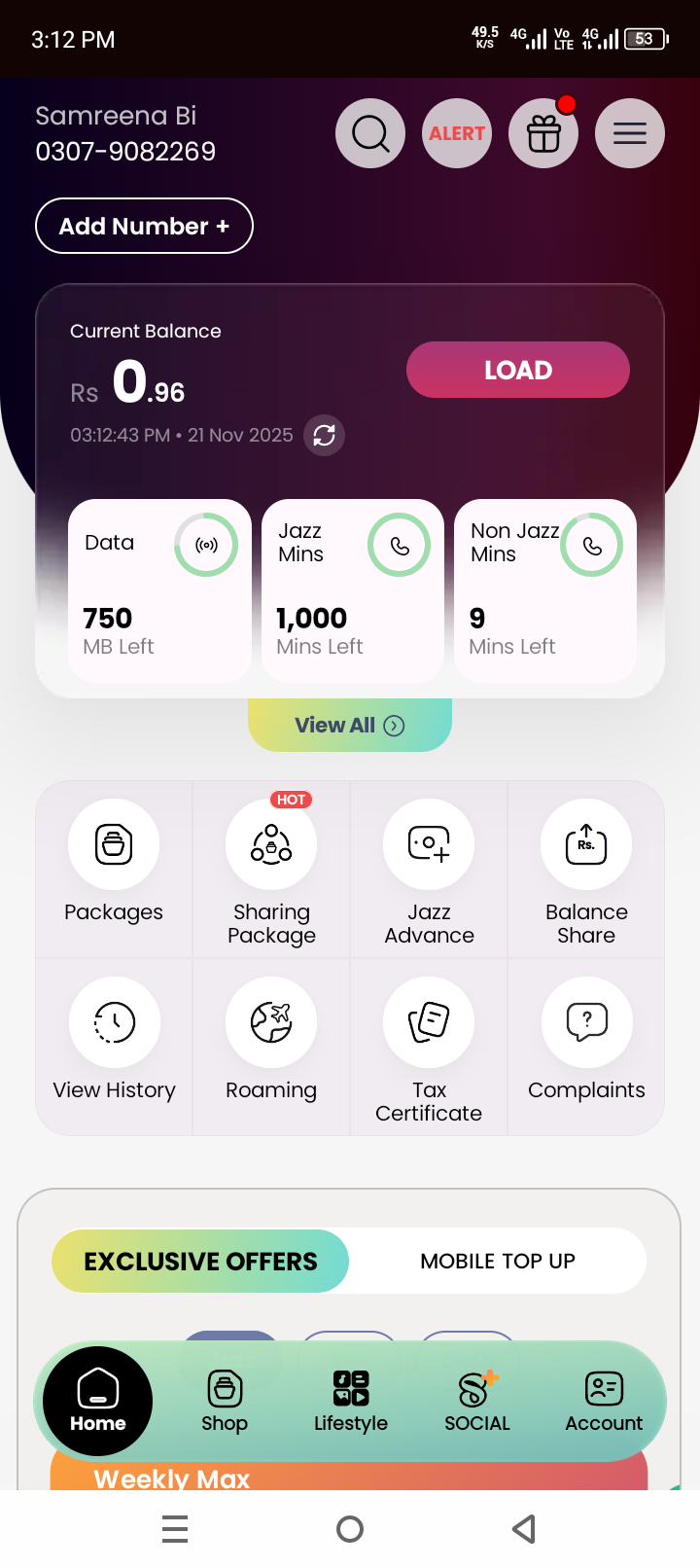Open View All usage details

[350, 725]
